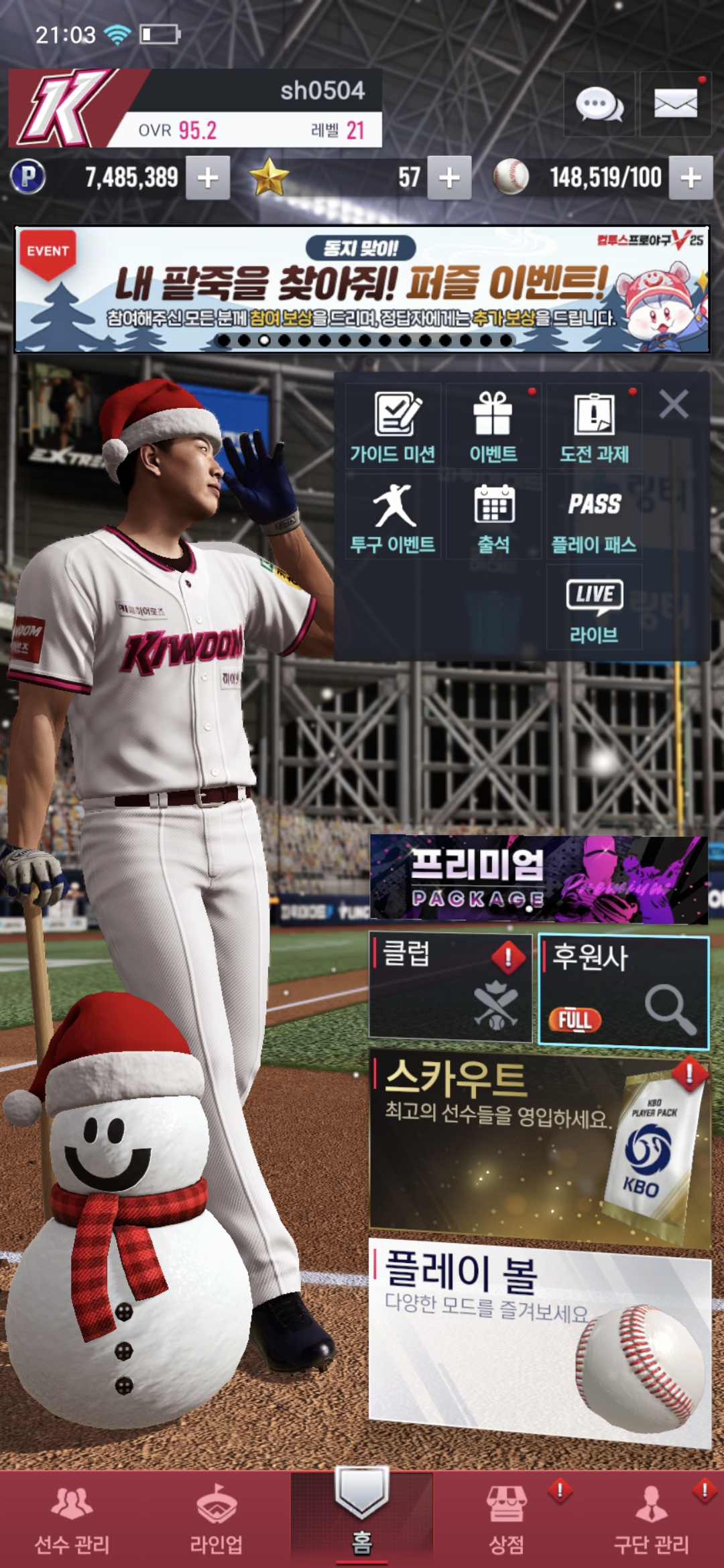Add more points with the plus button
This screenshot has height=1568, width=724.
click(208, 178)
